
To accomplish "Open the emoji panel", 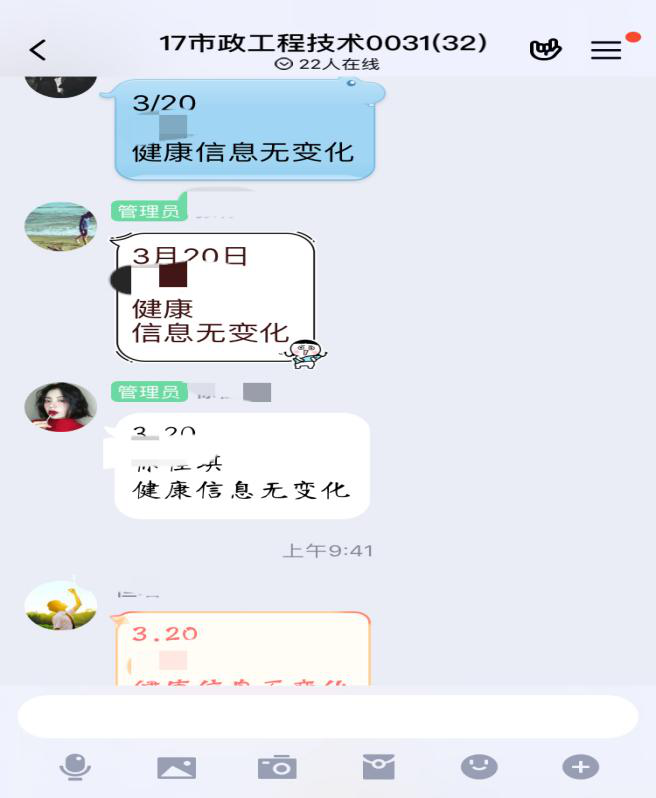I will coord(479,767).
